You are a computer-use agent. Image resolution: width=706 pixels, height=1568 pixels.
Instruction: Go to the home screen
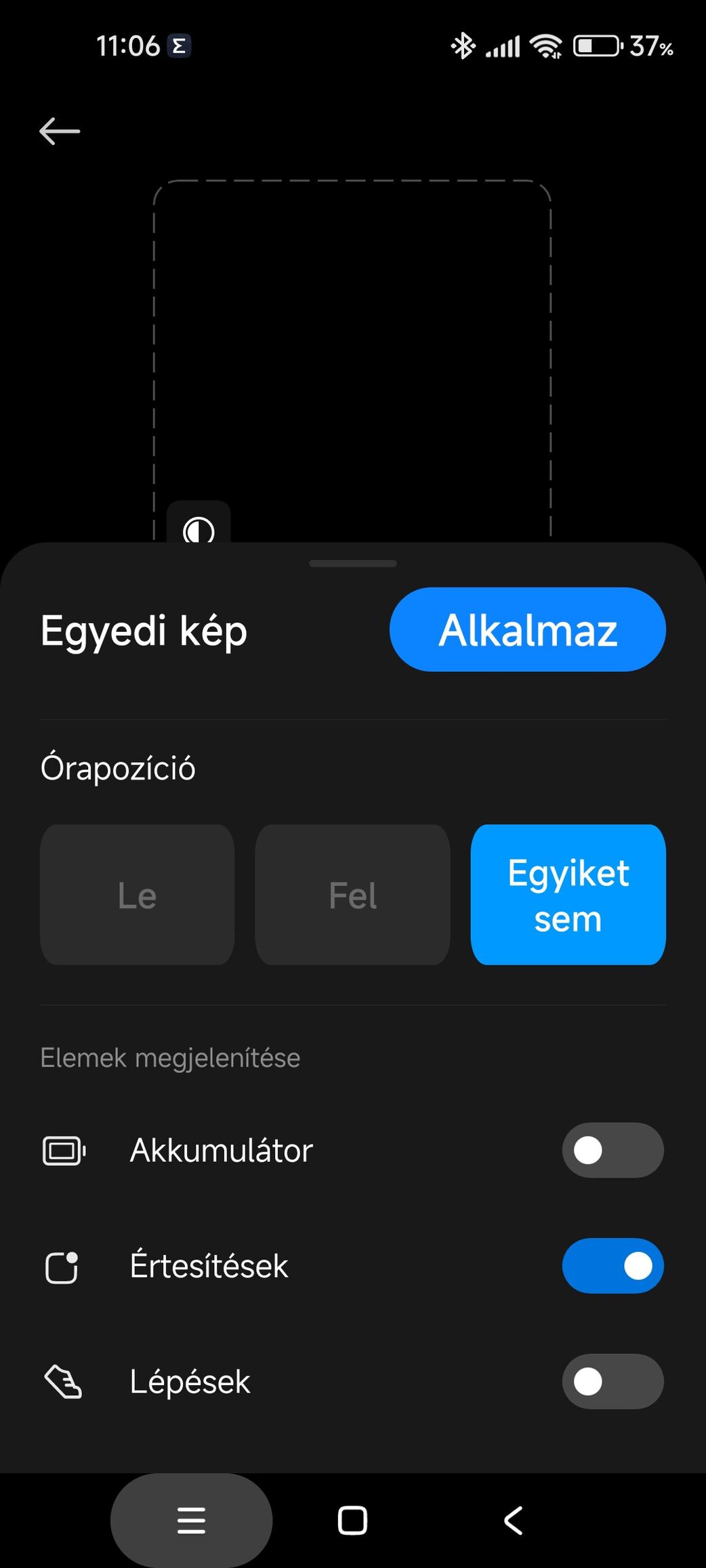(x=352, y=1521)
